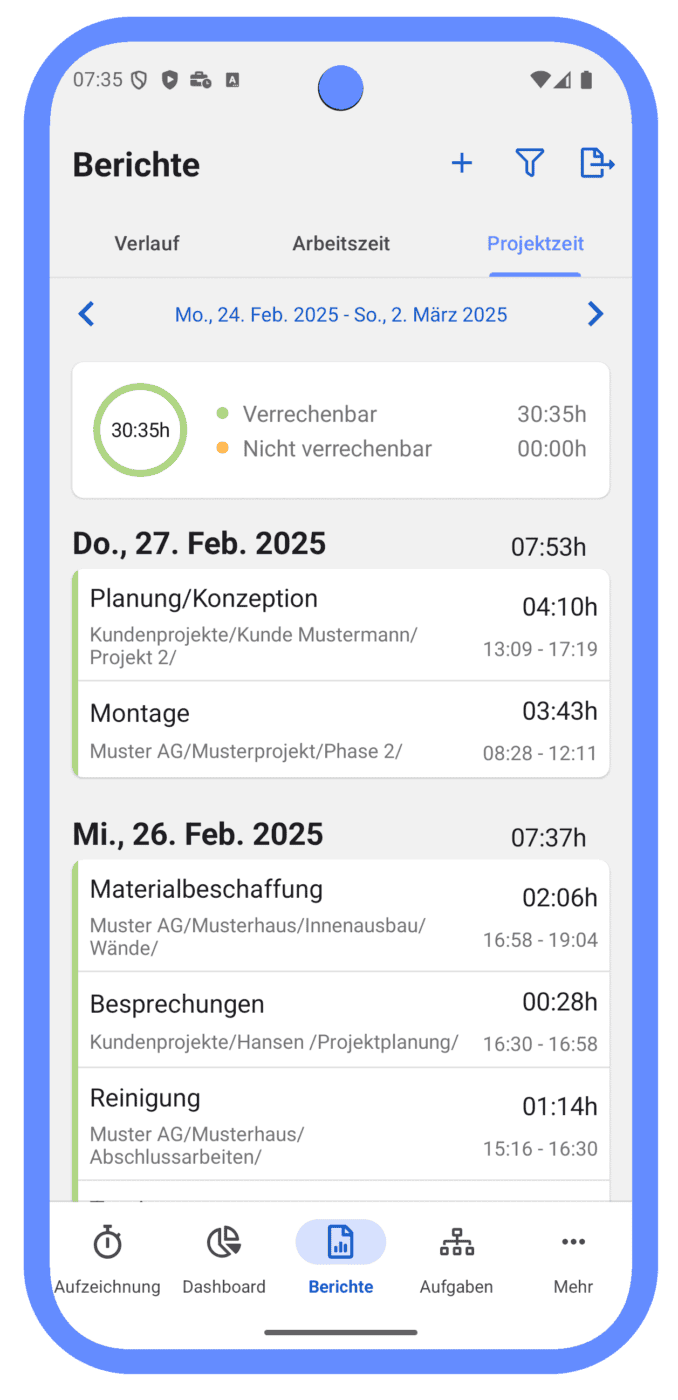Export the report
678x1400 pixels.
click(x=597, y=163)
